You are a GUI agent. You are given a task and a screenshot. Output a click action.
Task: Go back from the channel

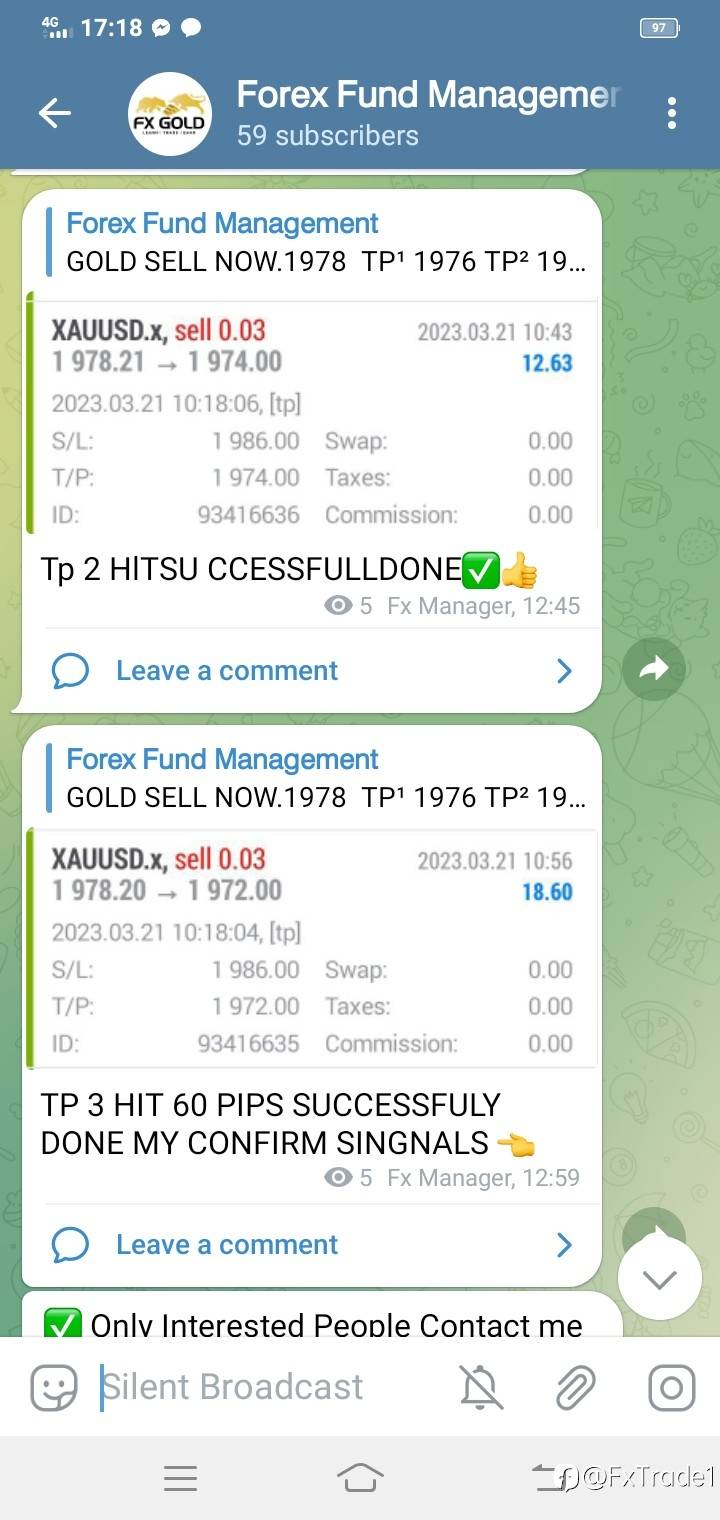tap(55, 113)
